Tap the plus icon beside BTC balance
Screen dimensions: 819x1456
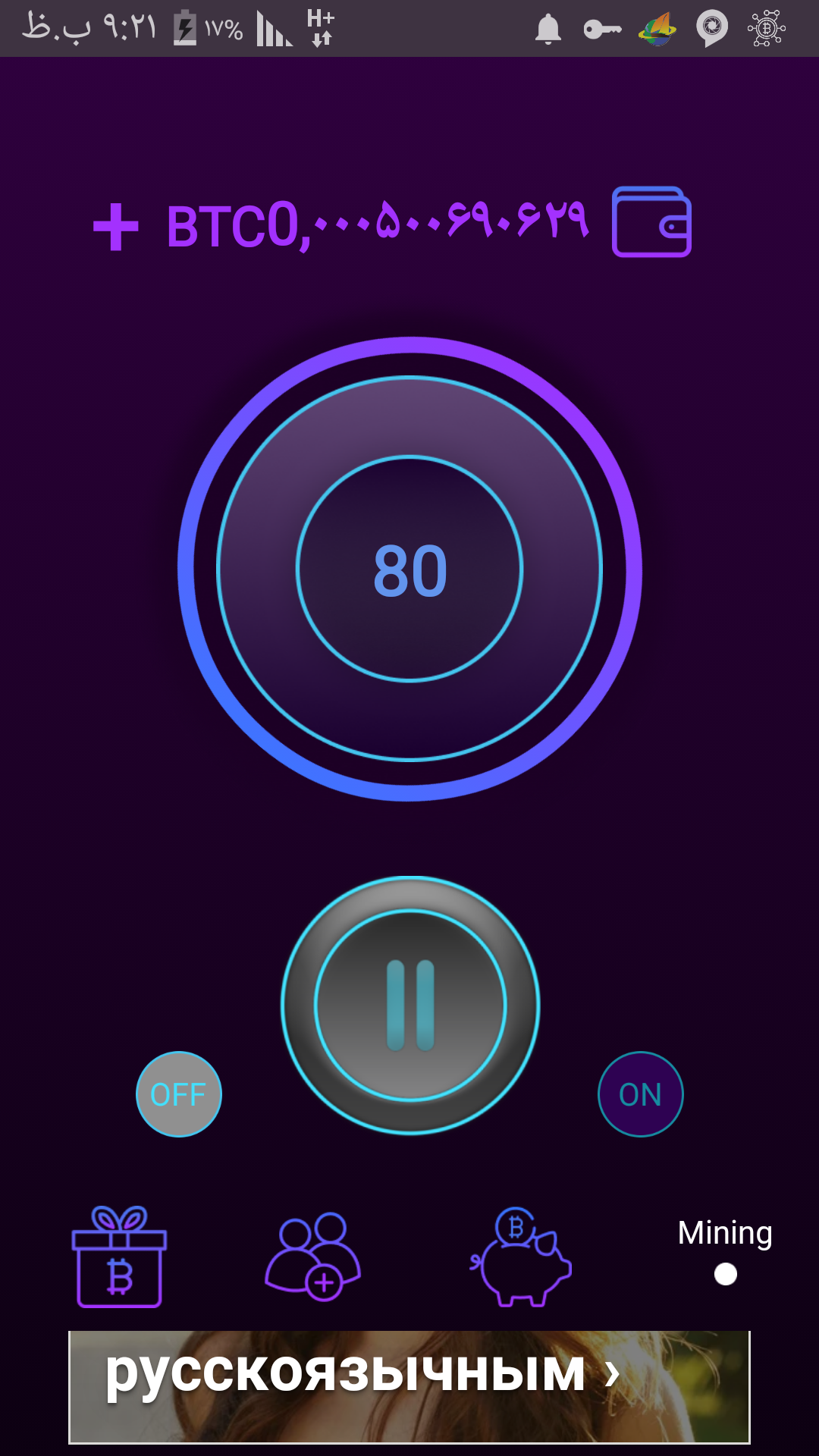coord(115,227)
